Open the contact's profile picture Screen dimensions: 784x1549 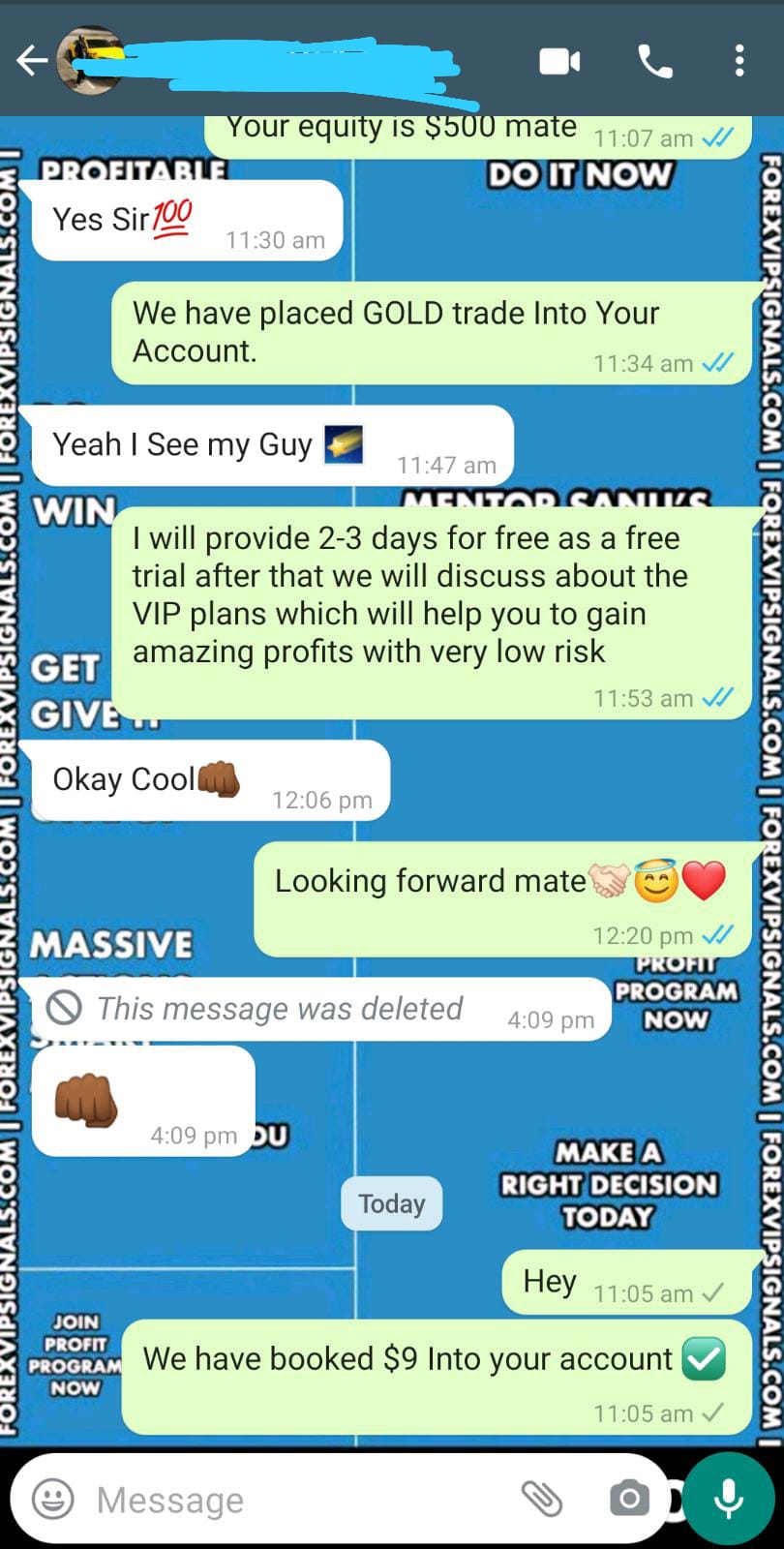click(x=92, y=61)
